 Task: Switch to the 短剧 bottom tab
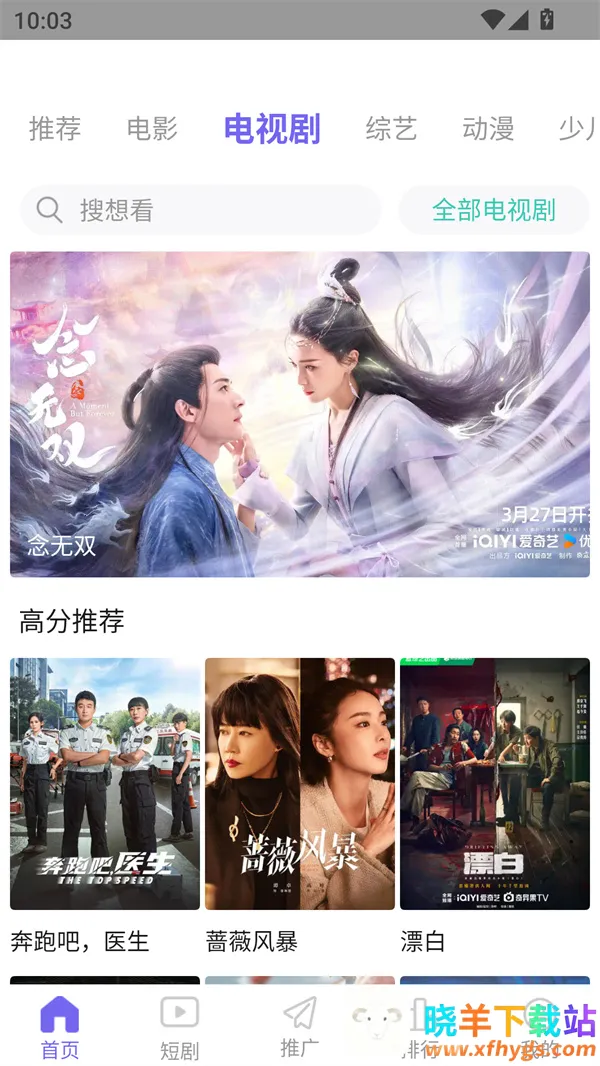[x=180, y=1027]
